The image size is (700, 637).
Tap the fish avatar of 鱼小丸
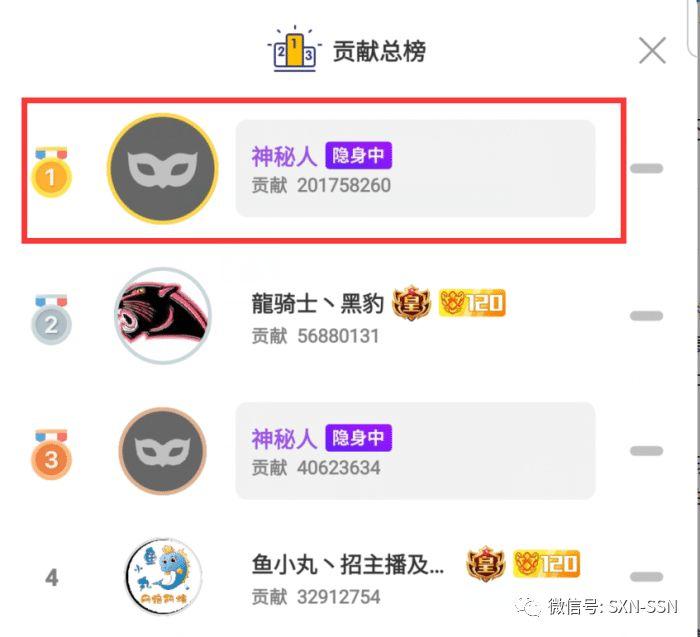click(x=163, y=576)
